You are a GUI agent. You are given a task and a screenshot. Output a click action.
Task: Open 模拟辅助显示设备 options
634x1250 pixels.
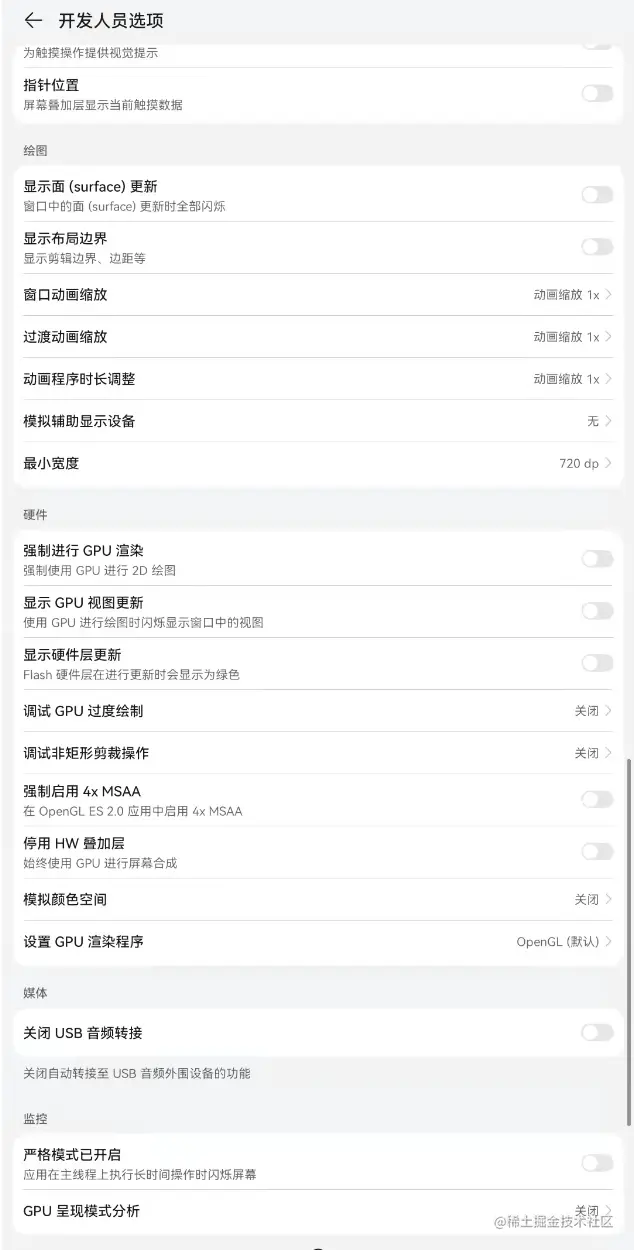tap(316, 421)
